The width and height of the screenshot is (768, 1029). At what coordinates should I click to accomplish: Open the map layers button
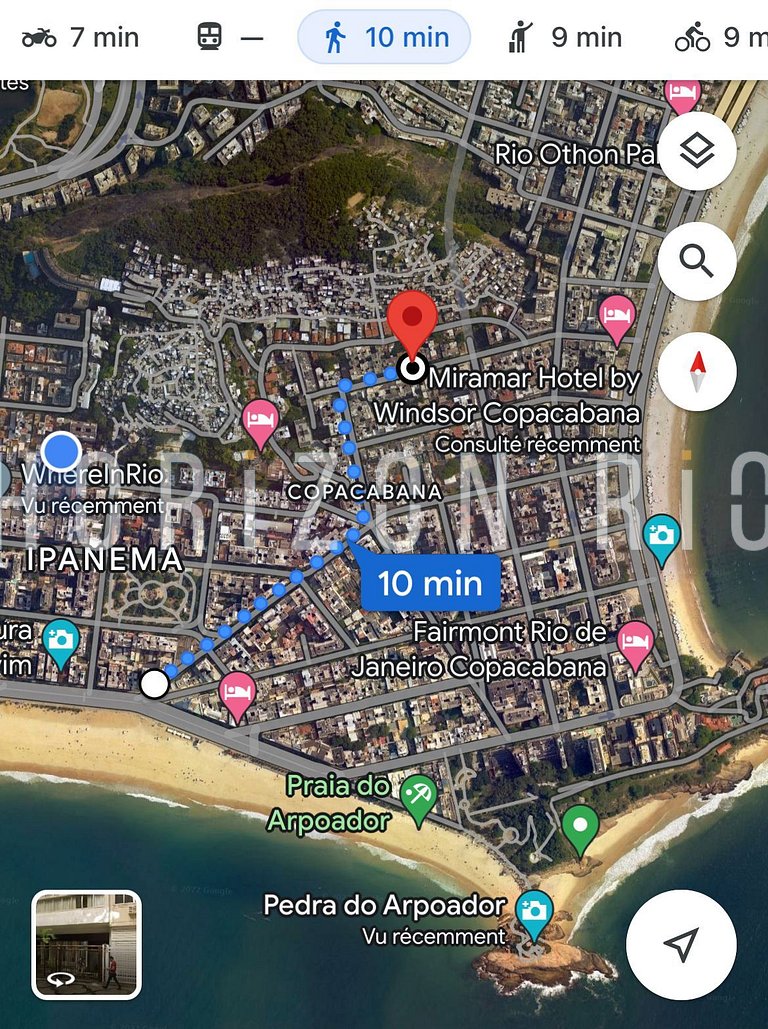click(697, 151)
